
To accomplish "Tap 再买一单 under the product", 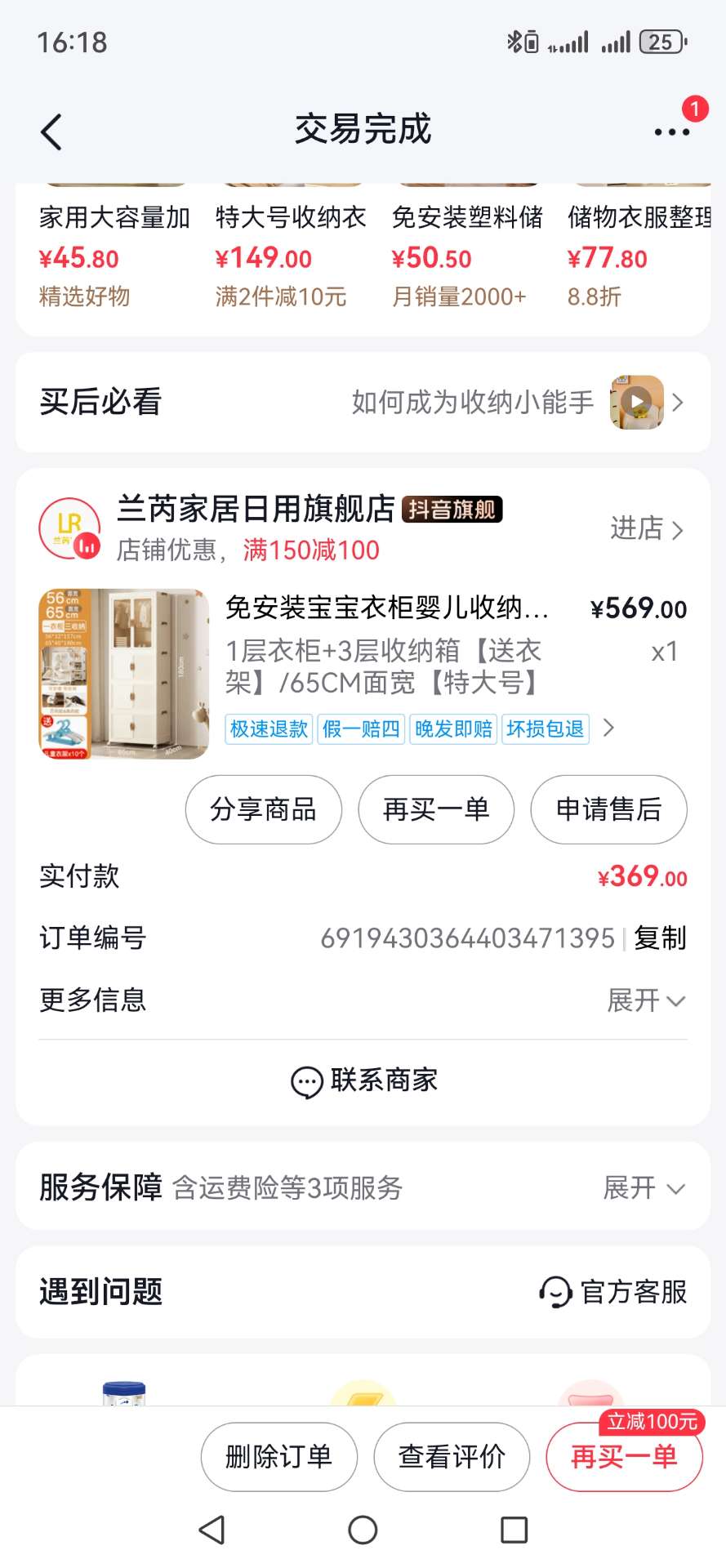I will 436,809.
